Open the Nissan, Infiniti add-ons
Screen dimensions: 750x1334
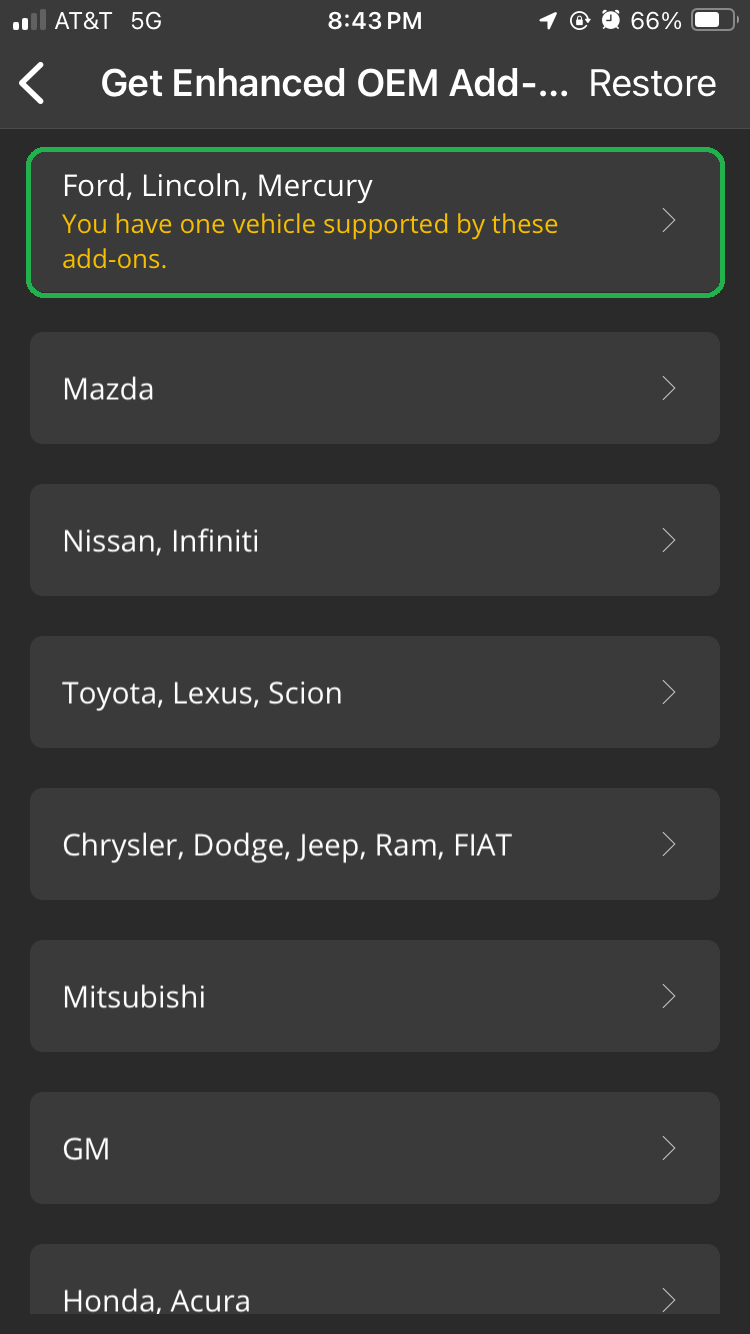pos(375,540)
